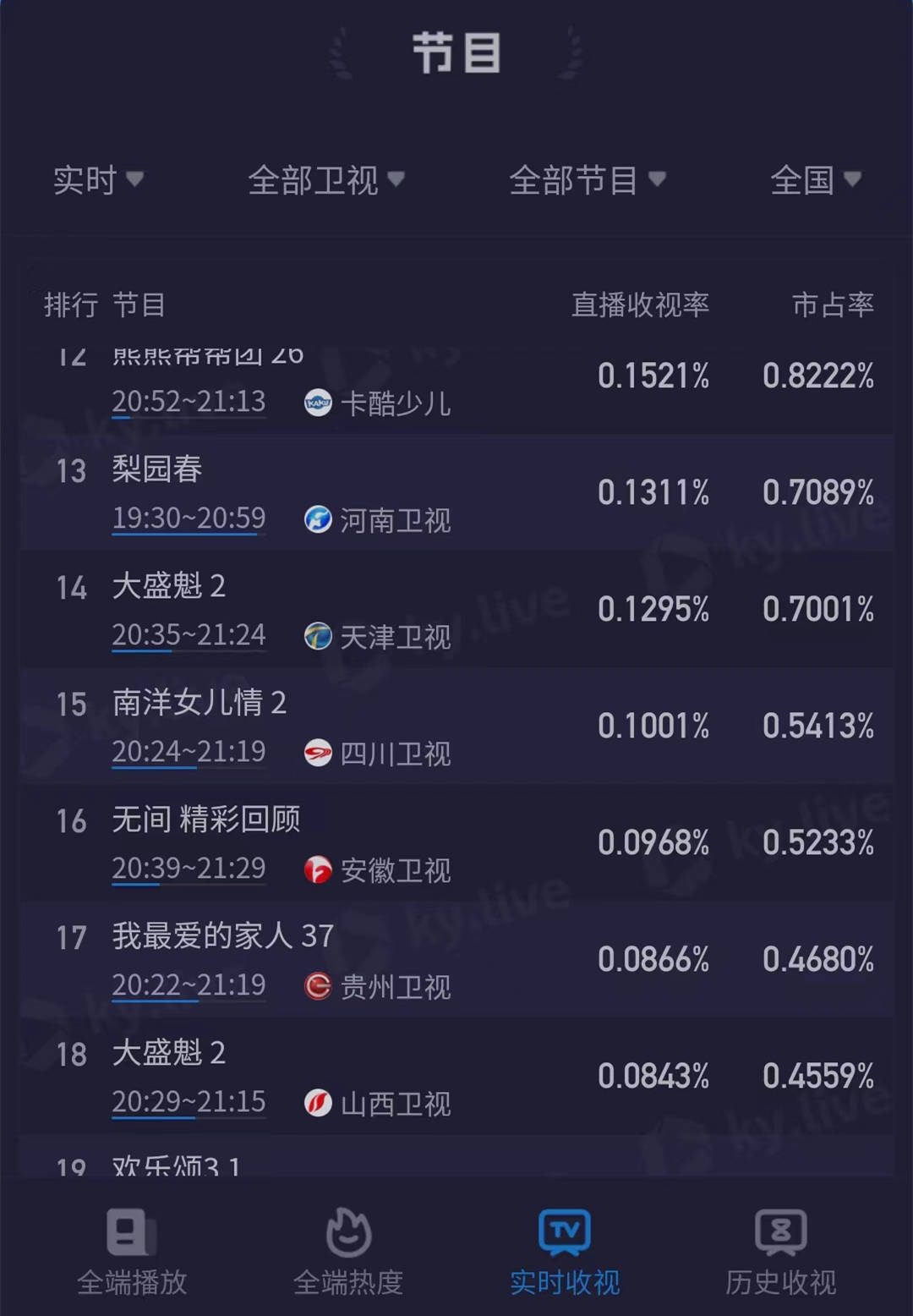Screen dimensions: 913x1316
Task: View 大盛魁 2 on 天津卫视
Action: [456, 610]
